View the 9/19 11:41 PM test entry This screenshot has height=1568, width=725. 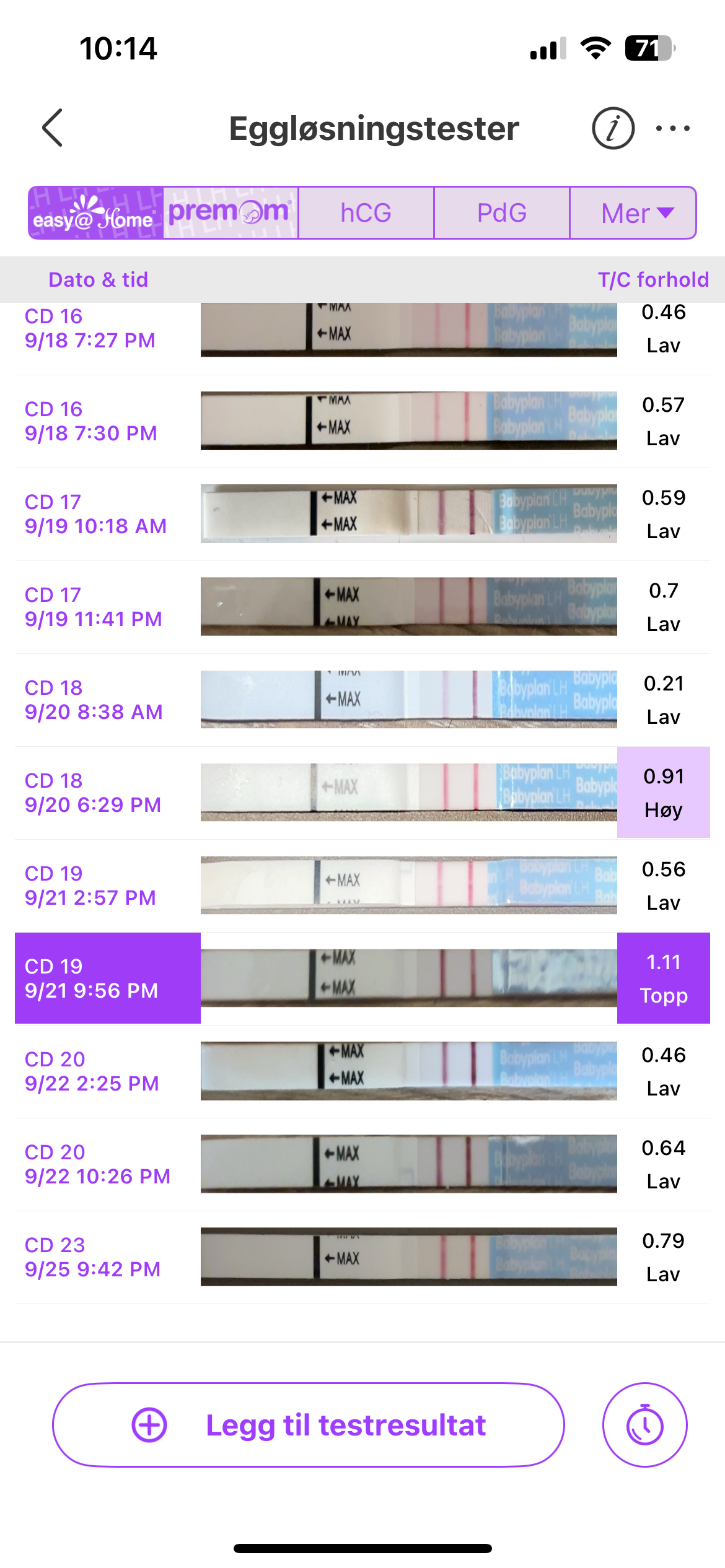pos(362,607)
